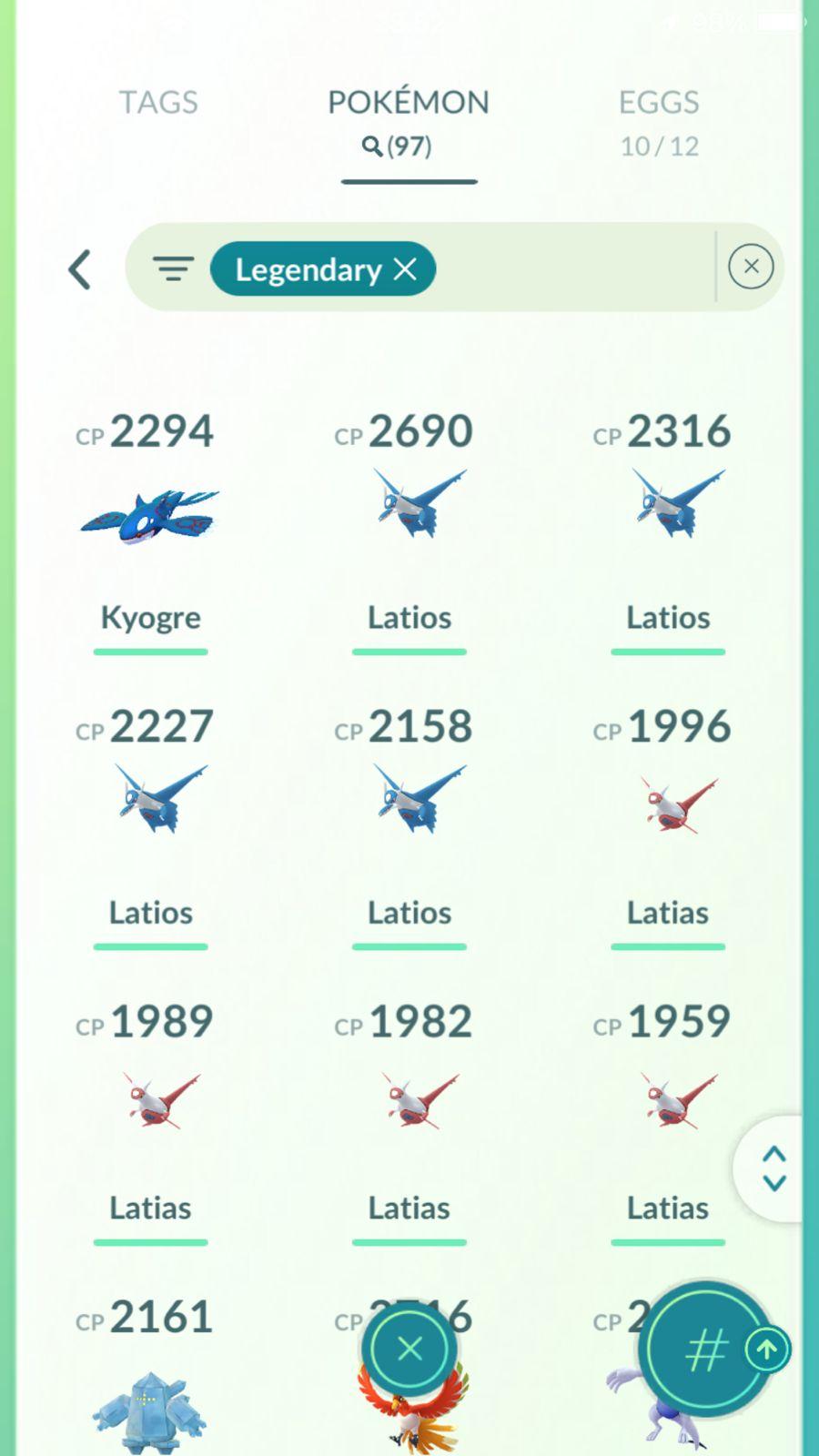
Task: Switch to the Tags tab
Action: tap(158, 102)
